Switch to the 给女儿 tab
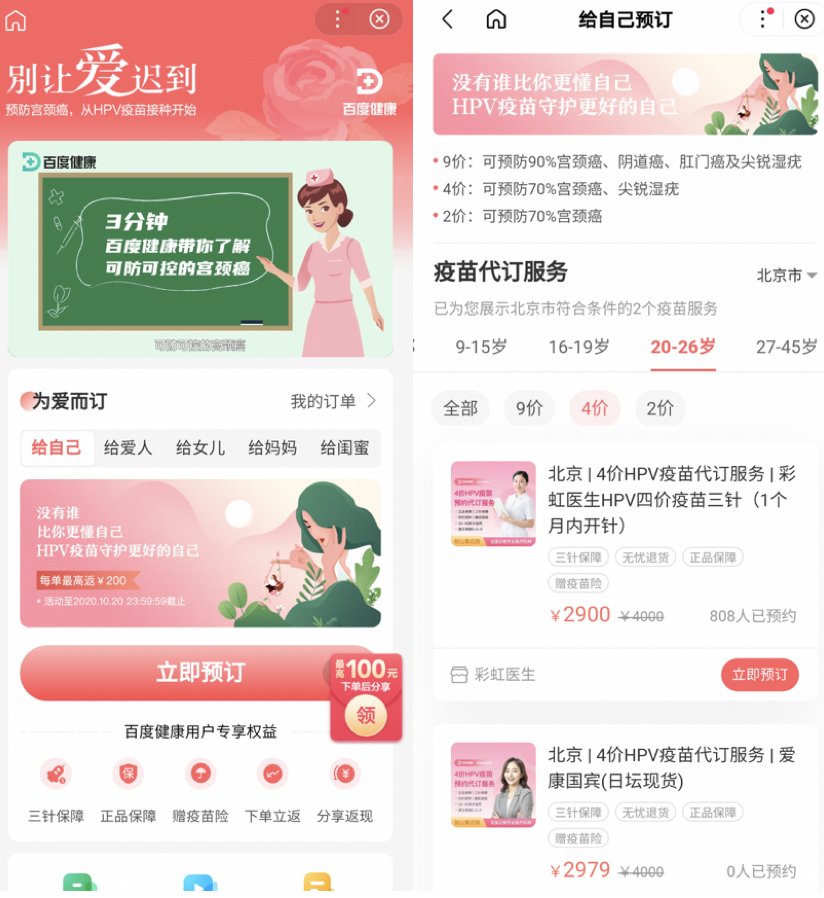The width and height of the screenshot is (824, 898). pyautogui.click(x=200, y=448)
